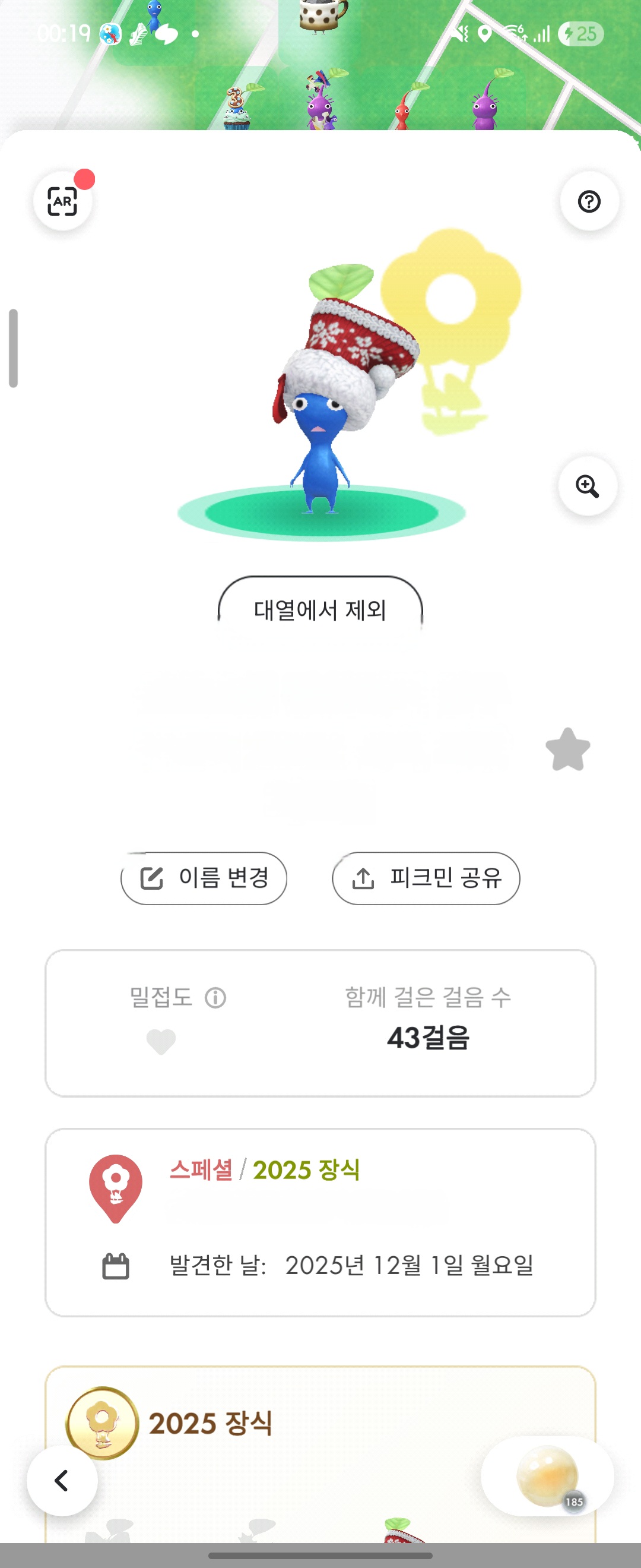The height and width of the screenshot is (1568, 641).
Task: Zoom in on the Pikmin with magnifier
Action: [588, 486]
